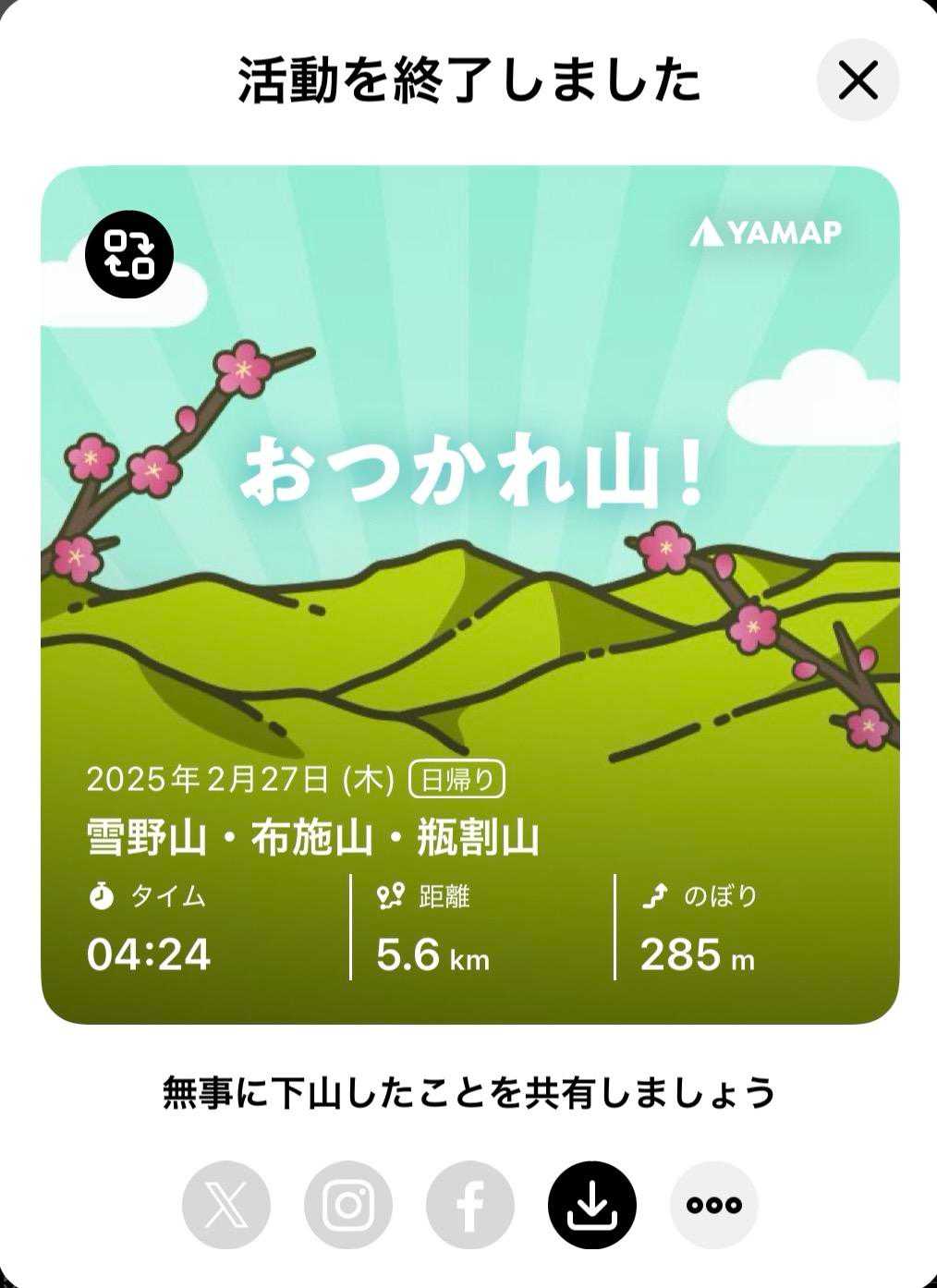
Task: Share the activity to Instagram
Action: [348, 1205]
